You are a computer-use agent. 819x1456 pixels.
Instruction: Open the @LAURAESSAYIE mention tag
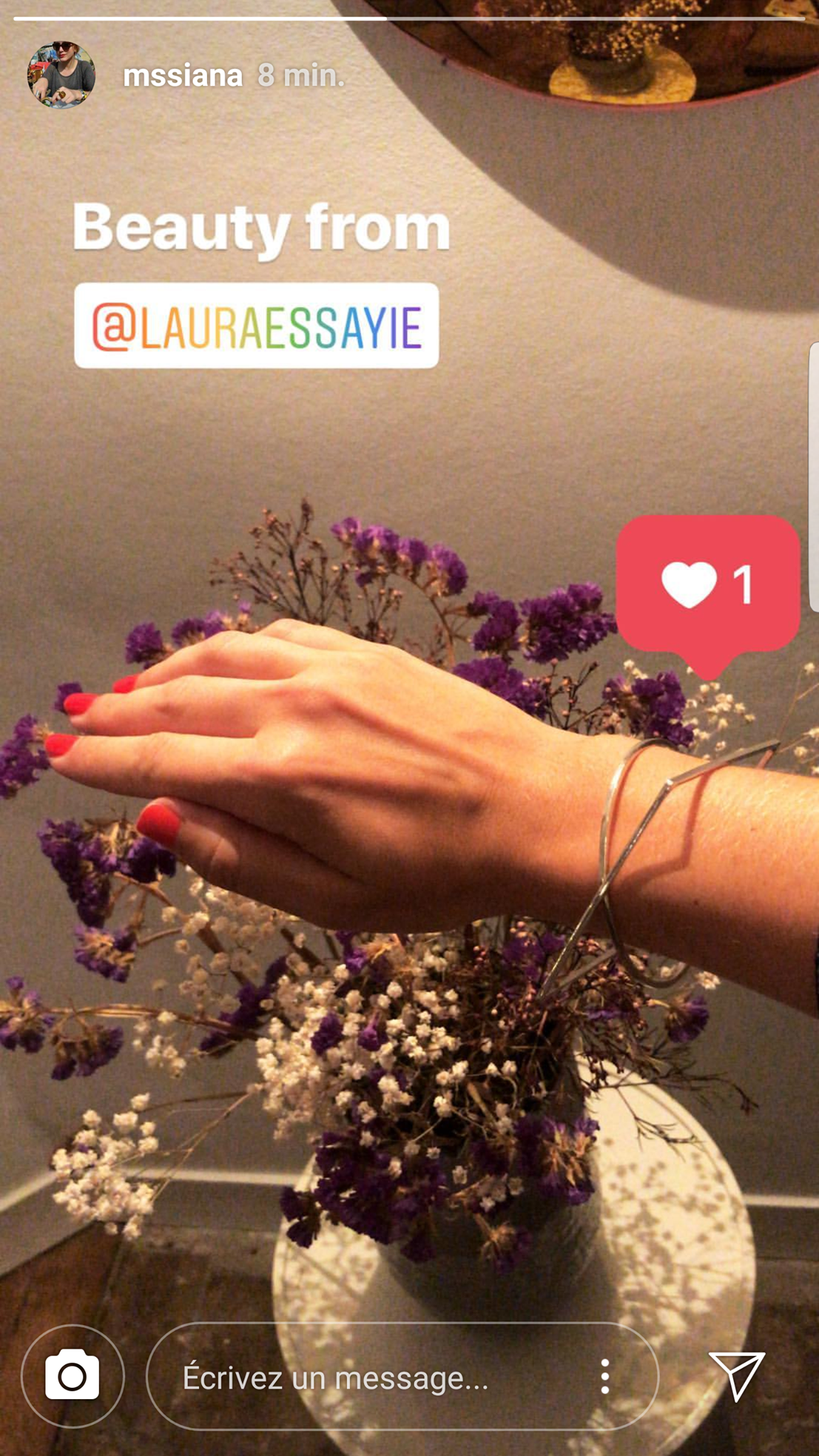(256, 326)
